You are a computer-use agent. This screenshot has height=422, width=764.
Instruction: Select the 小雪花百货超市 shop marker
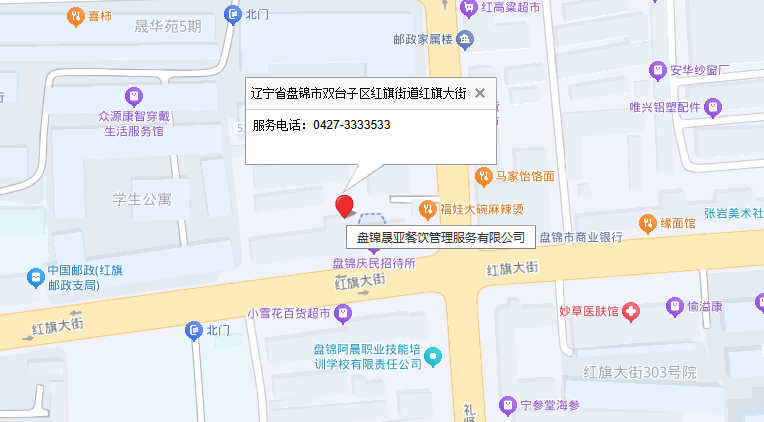344,313
